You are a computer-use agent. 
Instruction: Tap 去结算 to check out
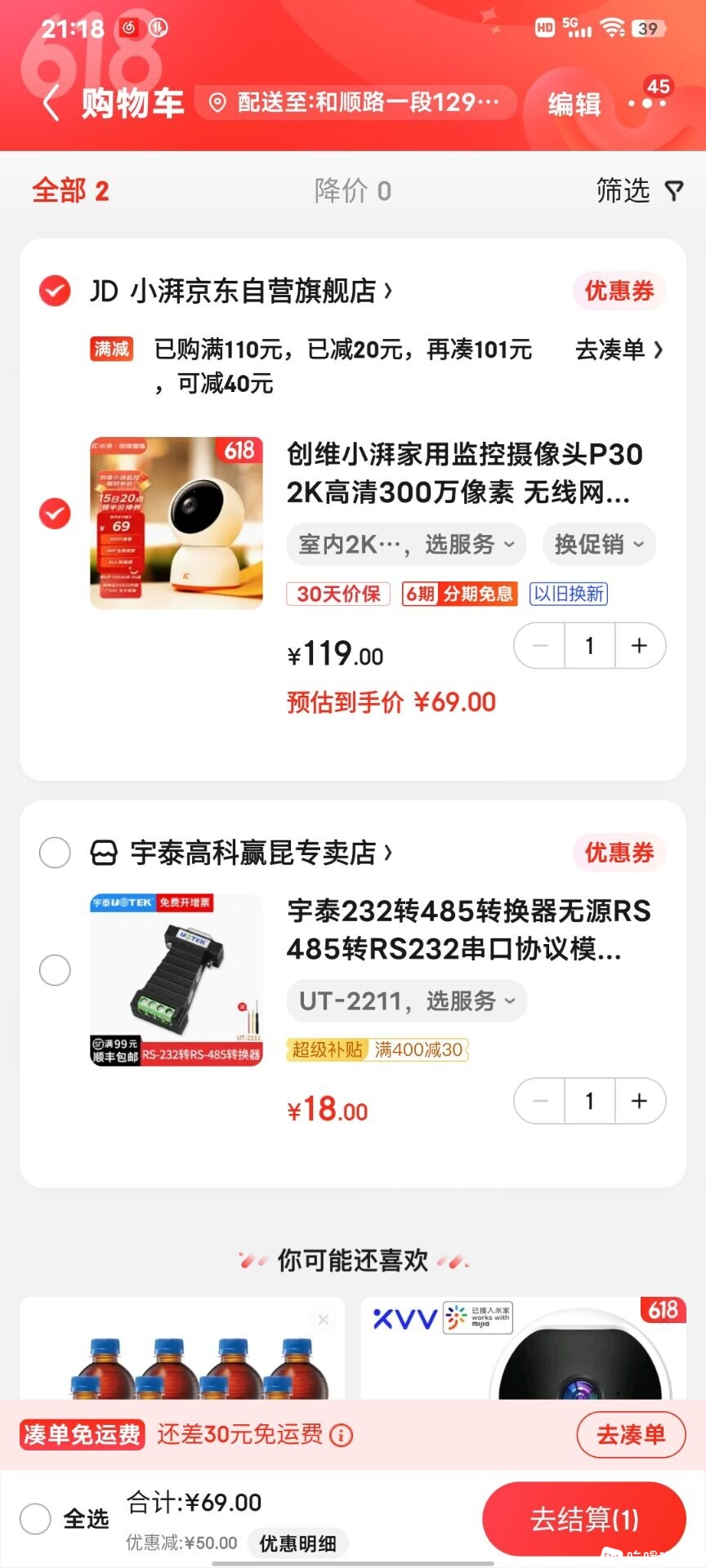[x=583, y=1519]
